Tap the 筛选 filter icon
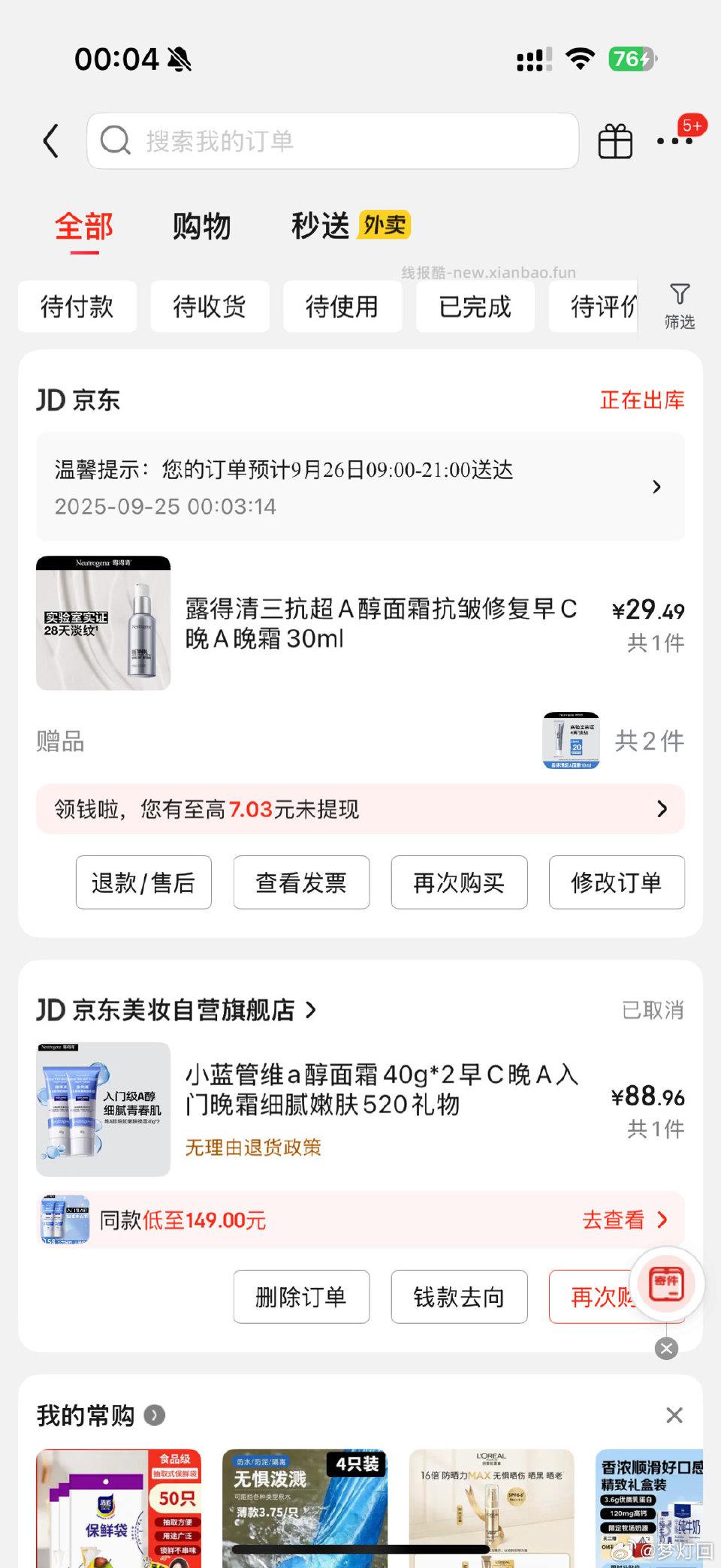The image size is (721, 1568). (680, 306)
